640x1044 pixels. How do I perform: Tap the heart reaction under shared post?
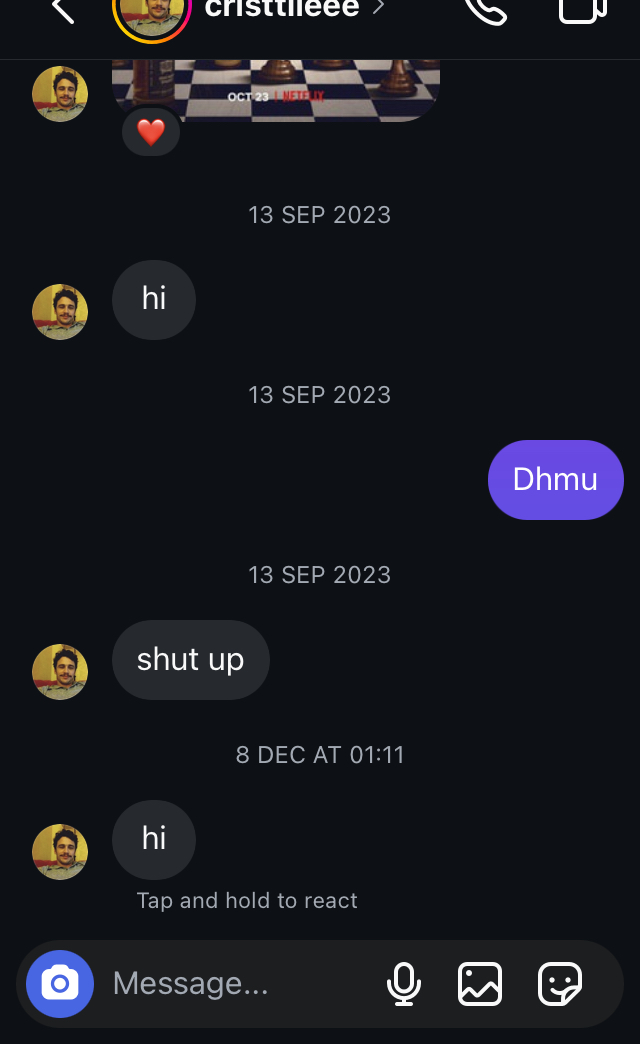[151, 132]
